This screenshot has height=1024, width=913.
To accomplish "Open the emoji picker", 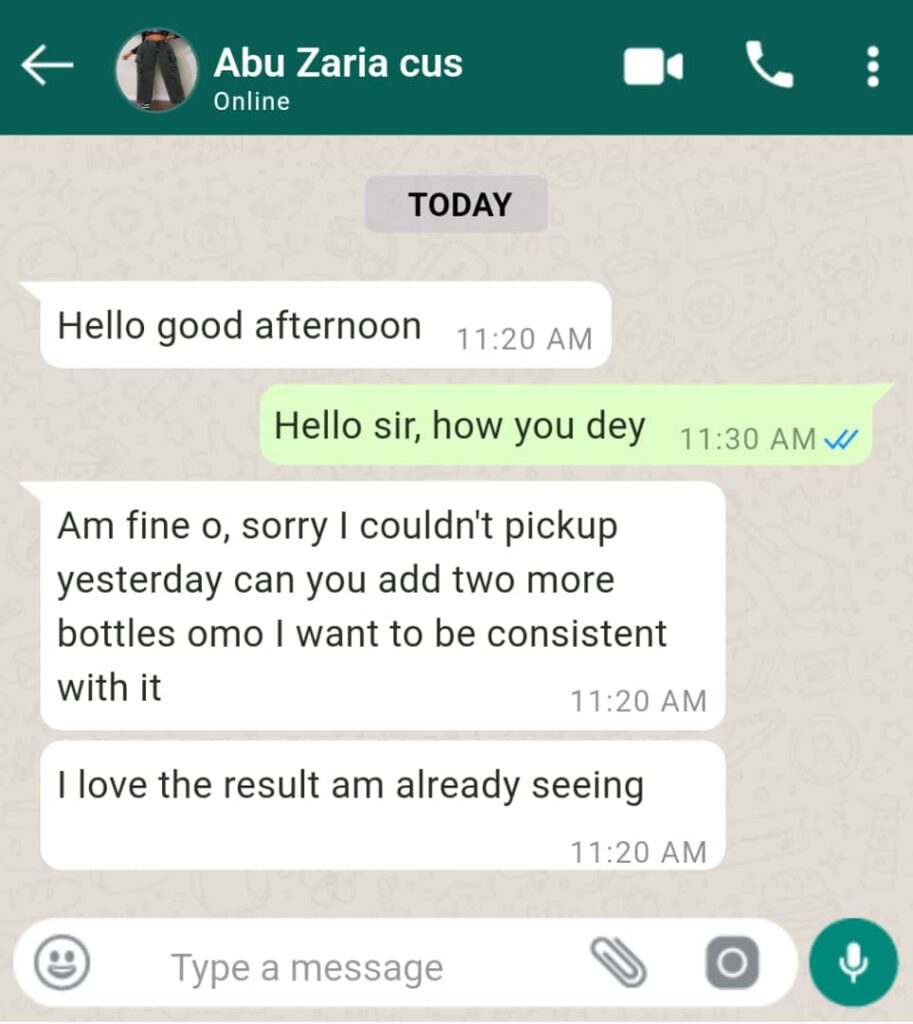I will tap(62, 964).
